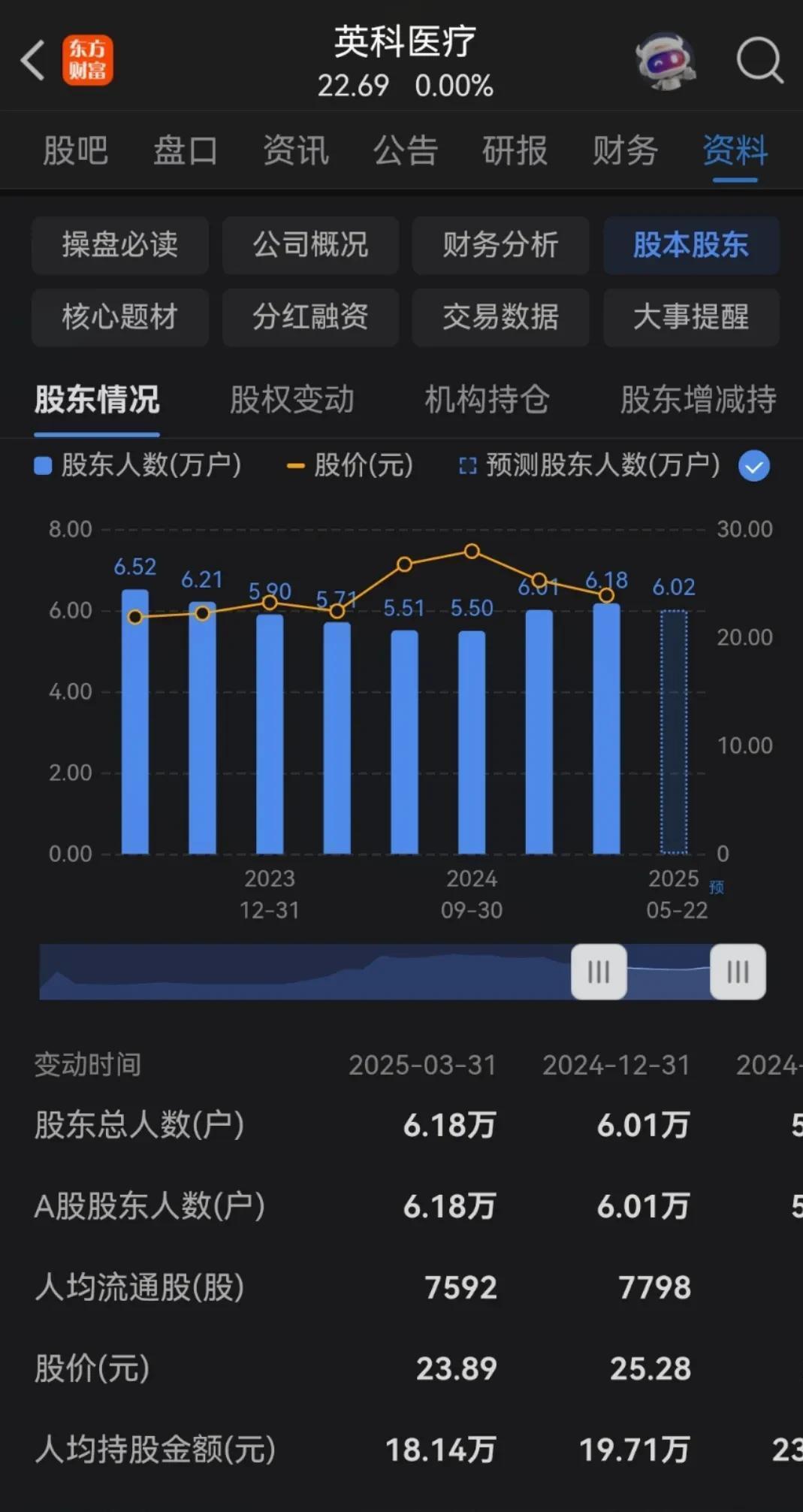This screenshot has width=803, height=1512.
Task: Open the 核心题材 section
Action: pos(120,317)
